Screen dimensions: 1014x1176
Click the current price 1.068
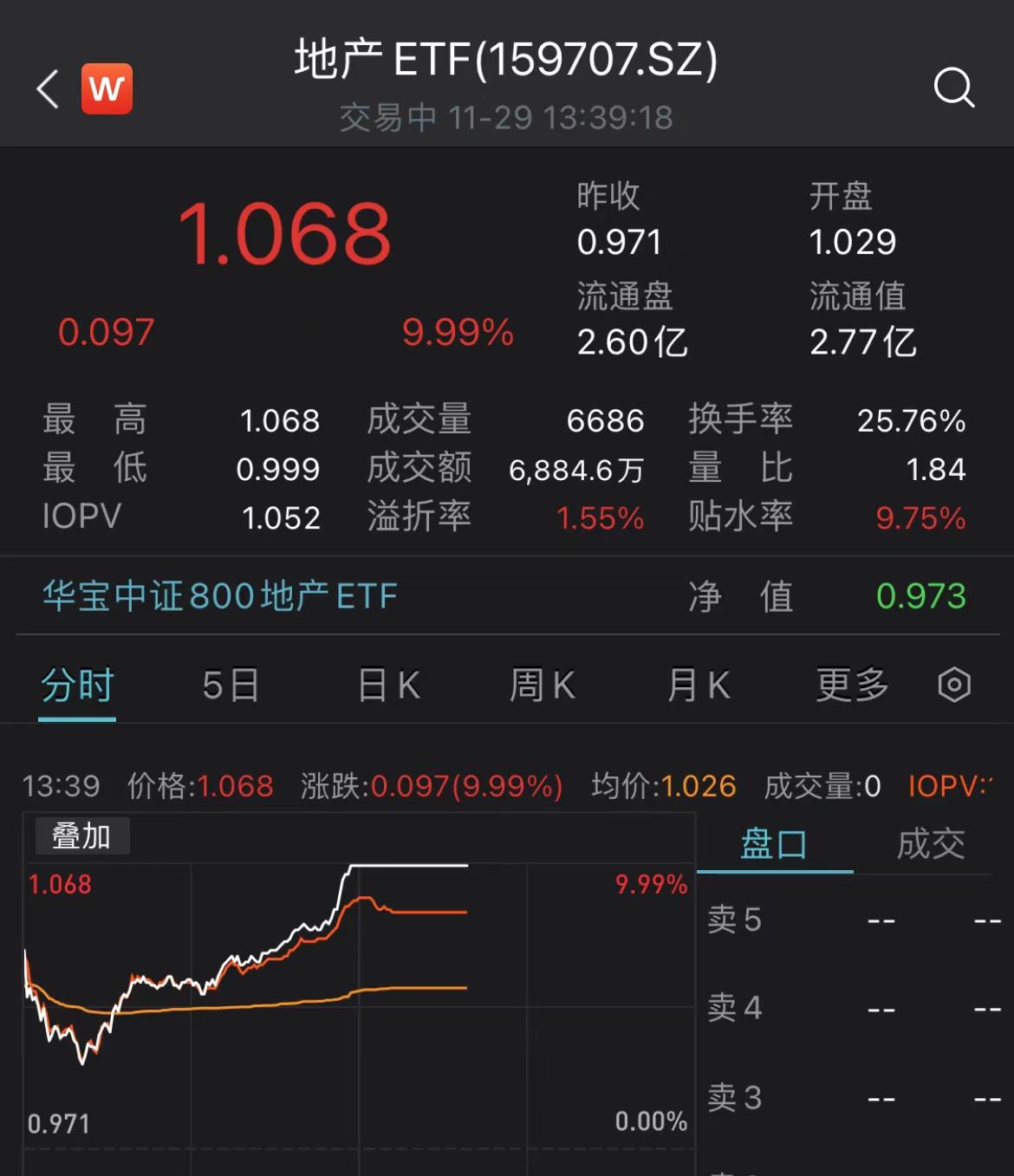(x=287, y=233)
